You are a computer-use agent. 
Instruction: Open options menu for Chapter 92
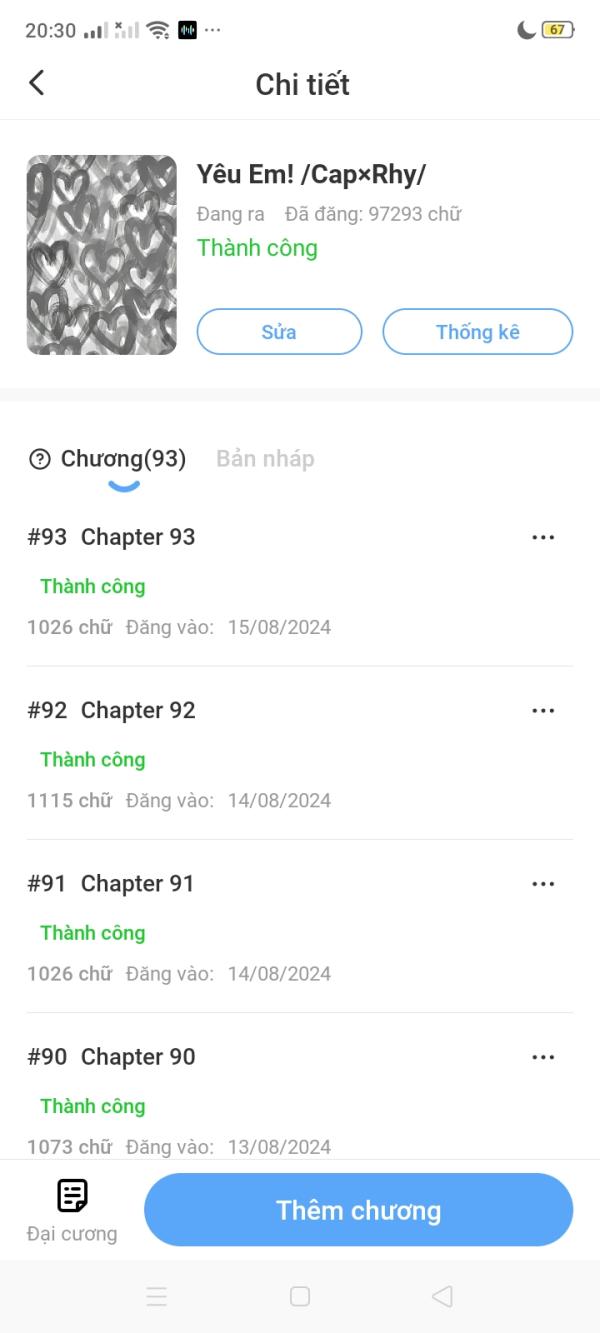coord(543,710)
